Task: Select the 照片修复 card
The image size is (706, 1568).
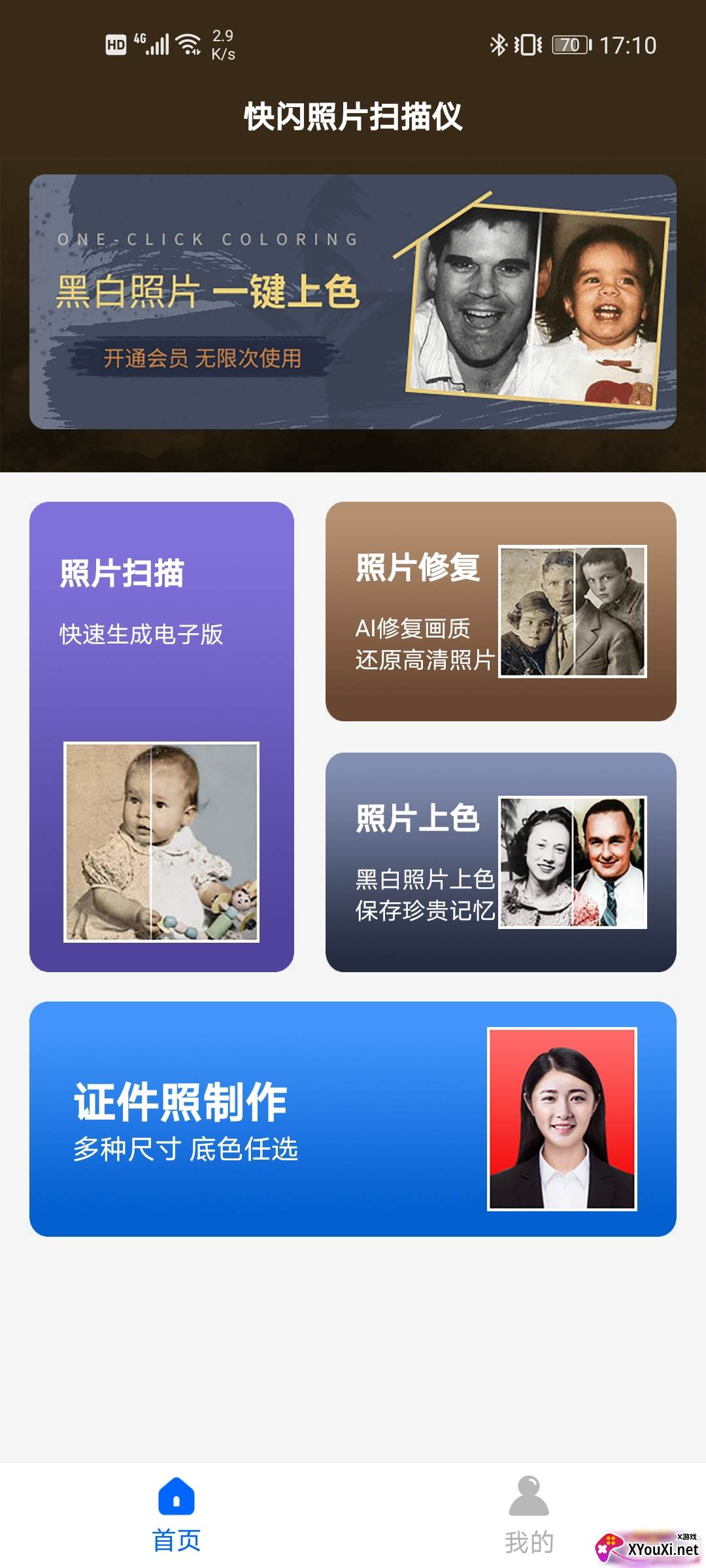Action: coord(501,611)
